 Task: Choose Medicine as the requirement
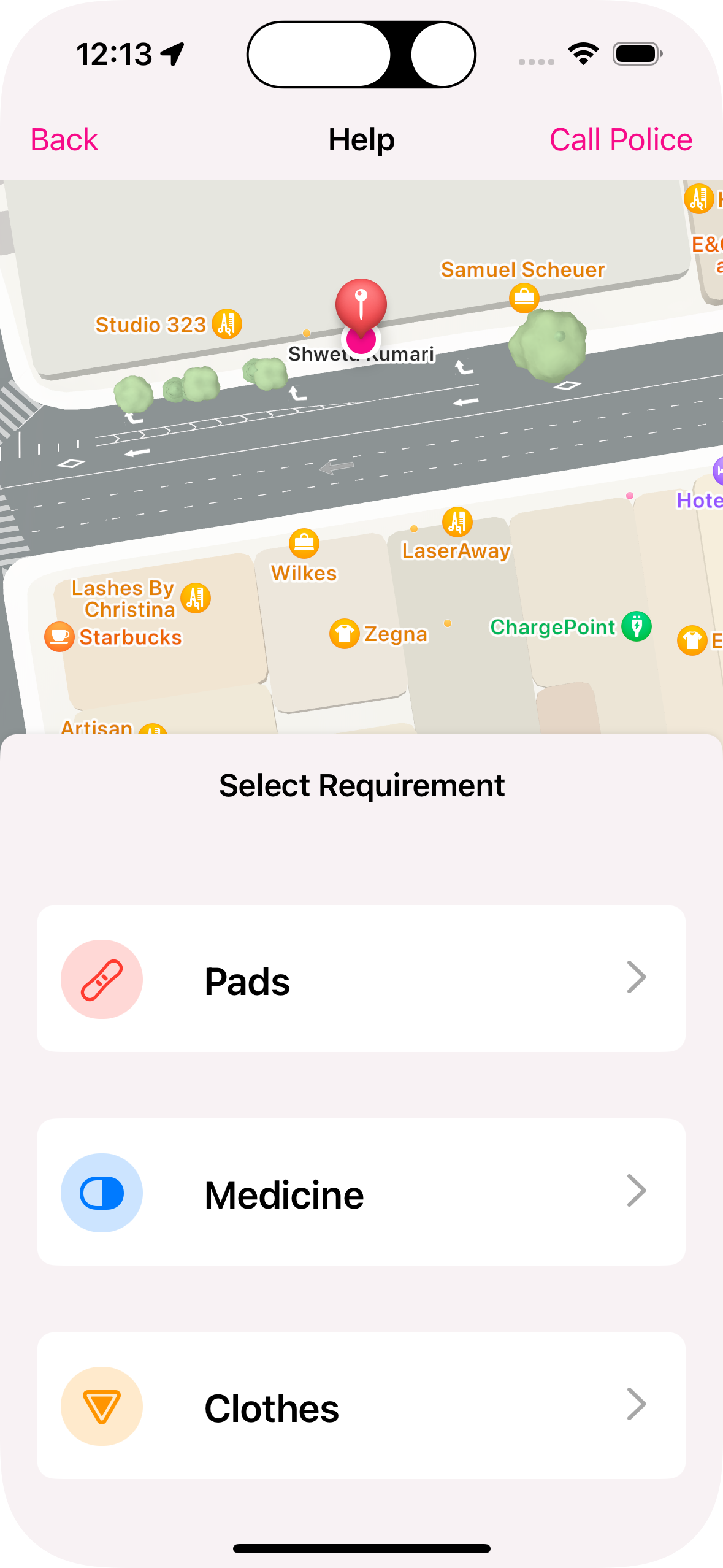click(361, 1192)
